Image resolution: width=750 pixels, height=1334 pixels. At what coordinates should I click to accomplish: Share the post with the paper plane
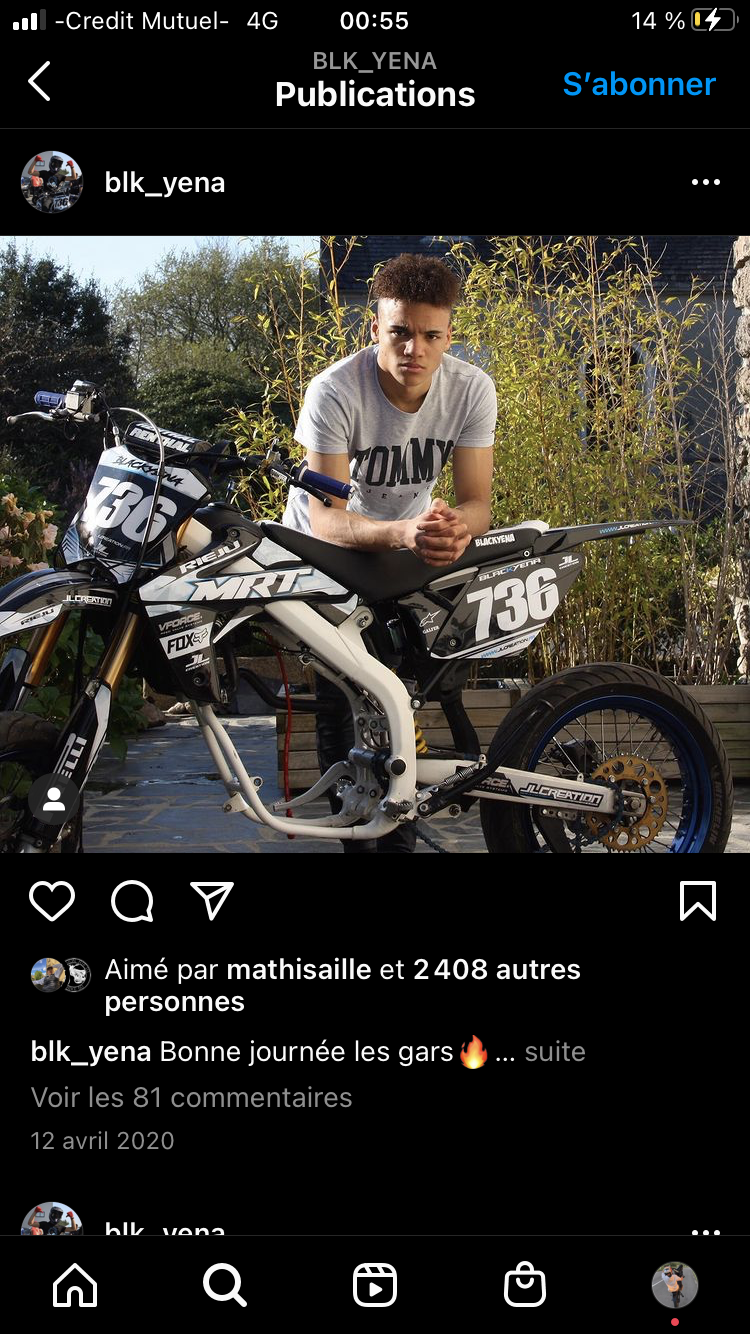(212, 901)
